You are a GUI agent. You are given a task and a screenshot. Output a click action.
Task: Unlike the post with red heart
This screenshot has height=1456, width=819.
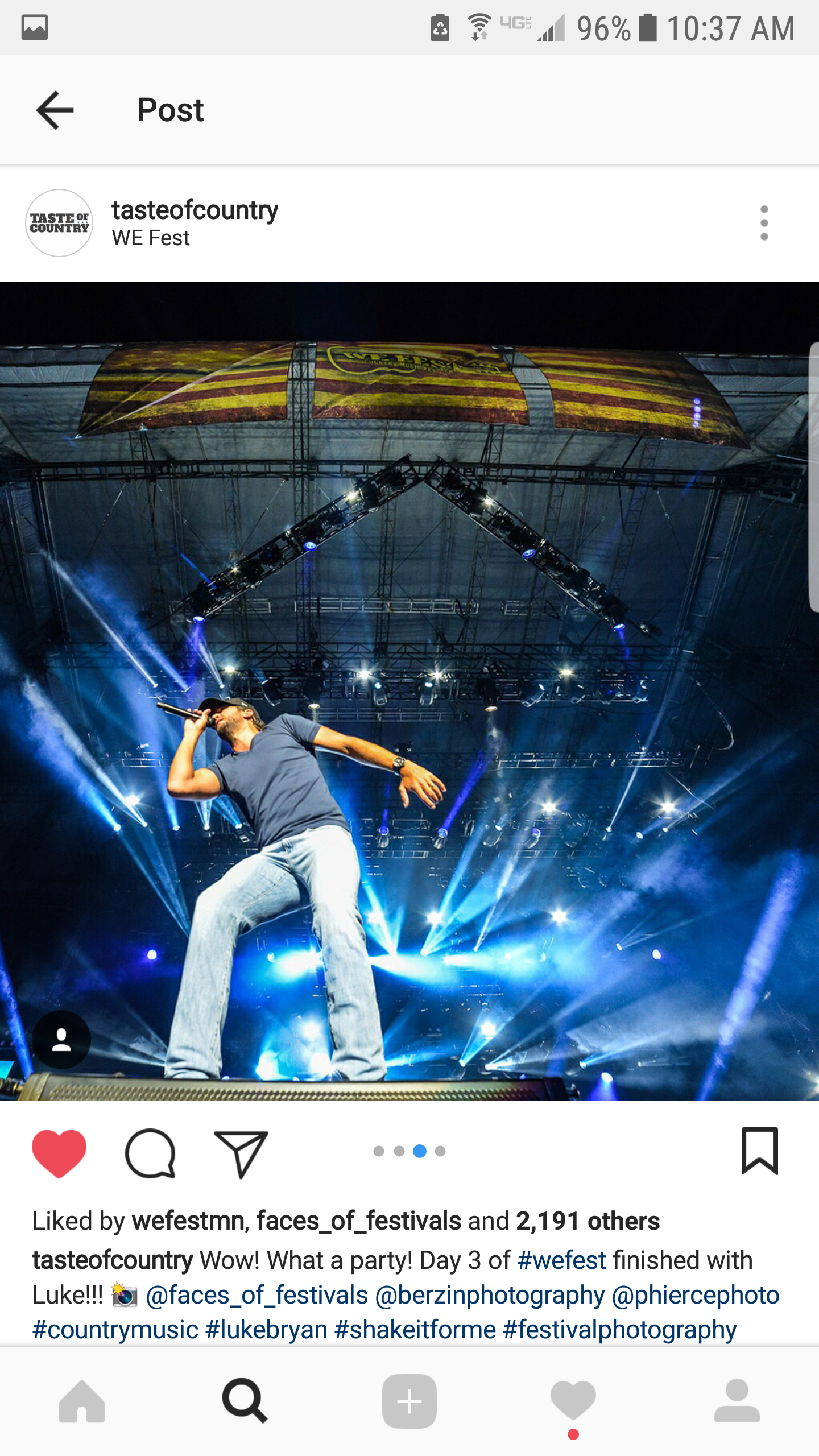coord(59,1152)
